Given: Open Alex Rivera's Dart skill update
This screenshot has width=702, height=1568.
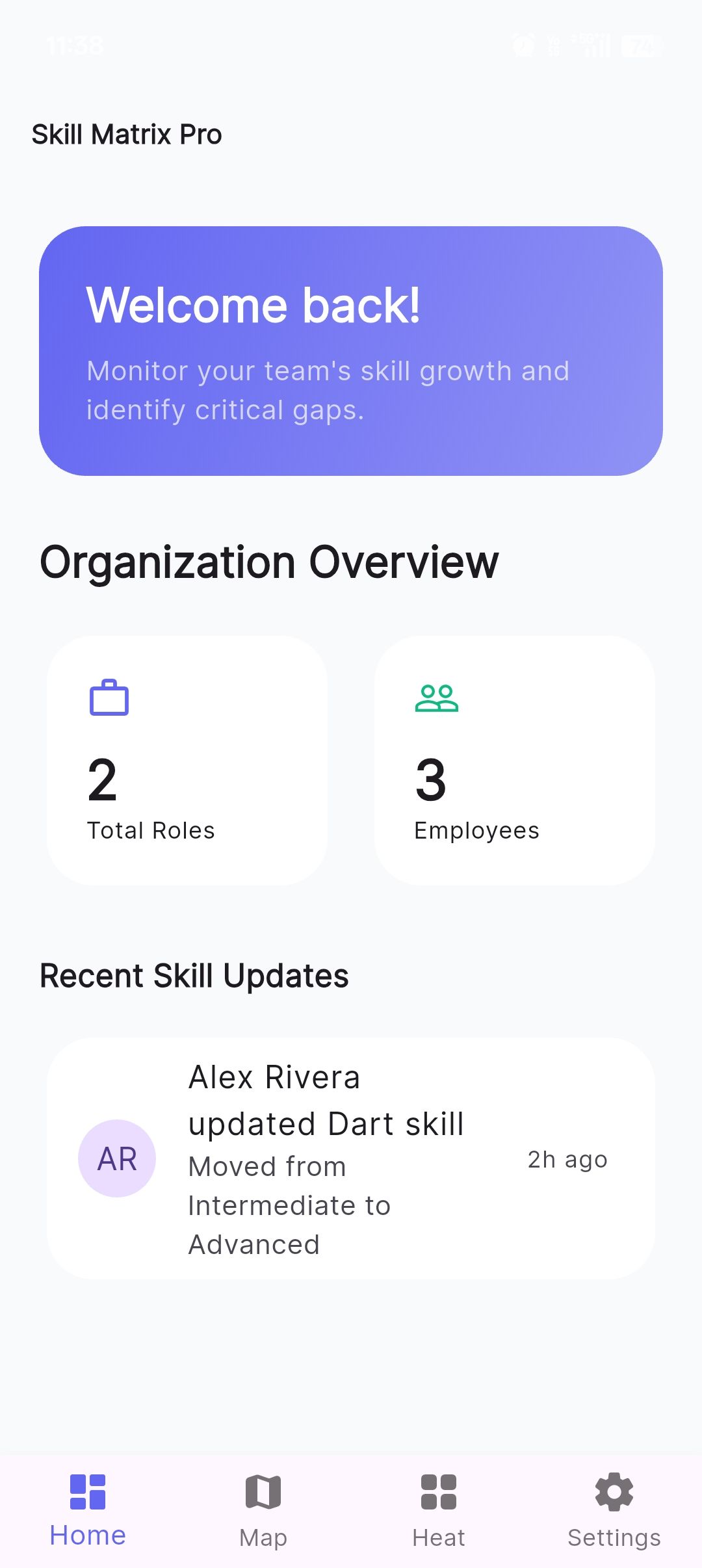Looking at the screenshot, I should pos(351,1158).
